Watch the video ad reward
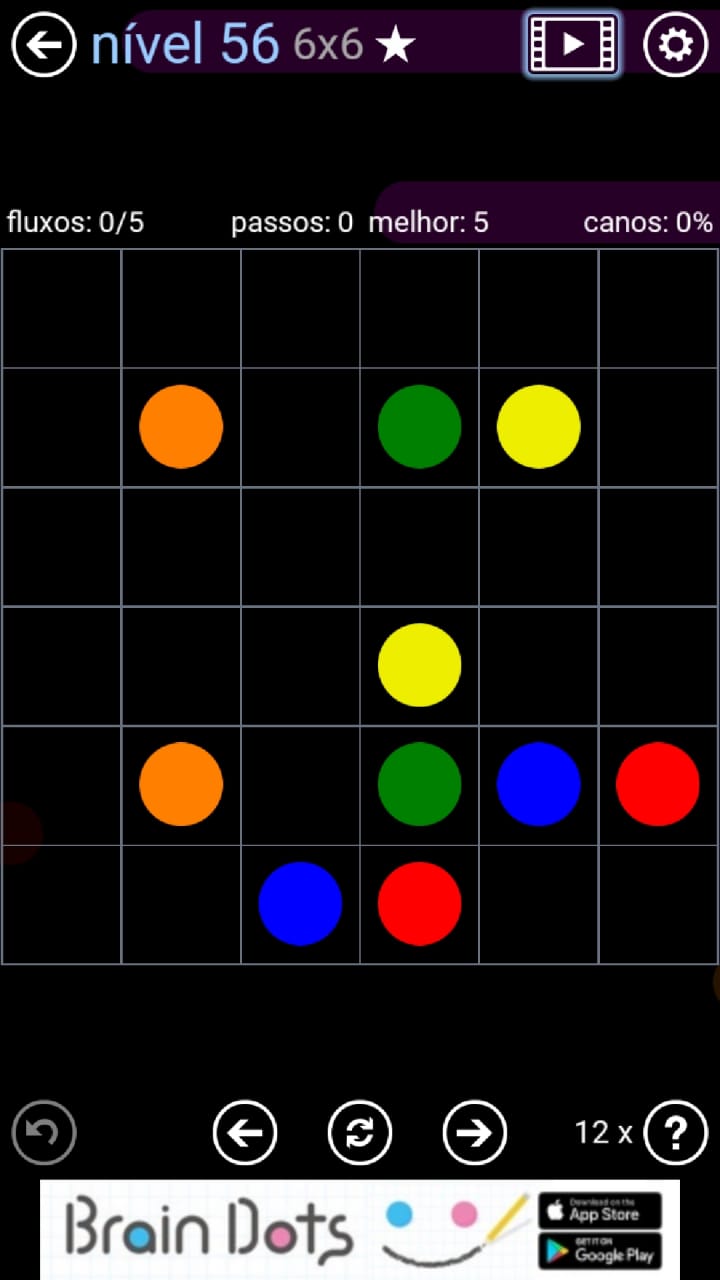The height and width of the screenshot is (1280, 720). click(x=573, y=45)
